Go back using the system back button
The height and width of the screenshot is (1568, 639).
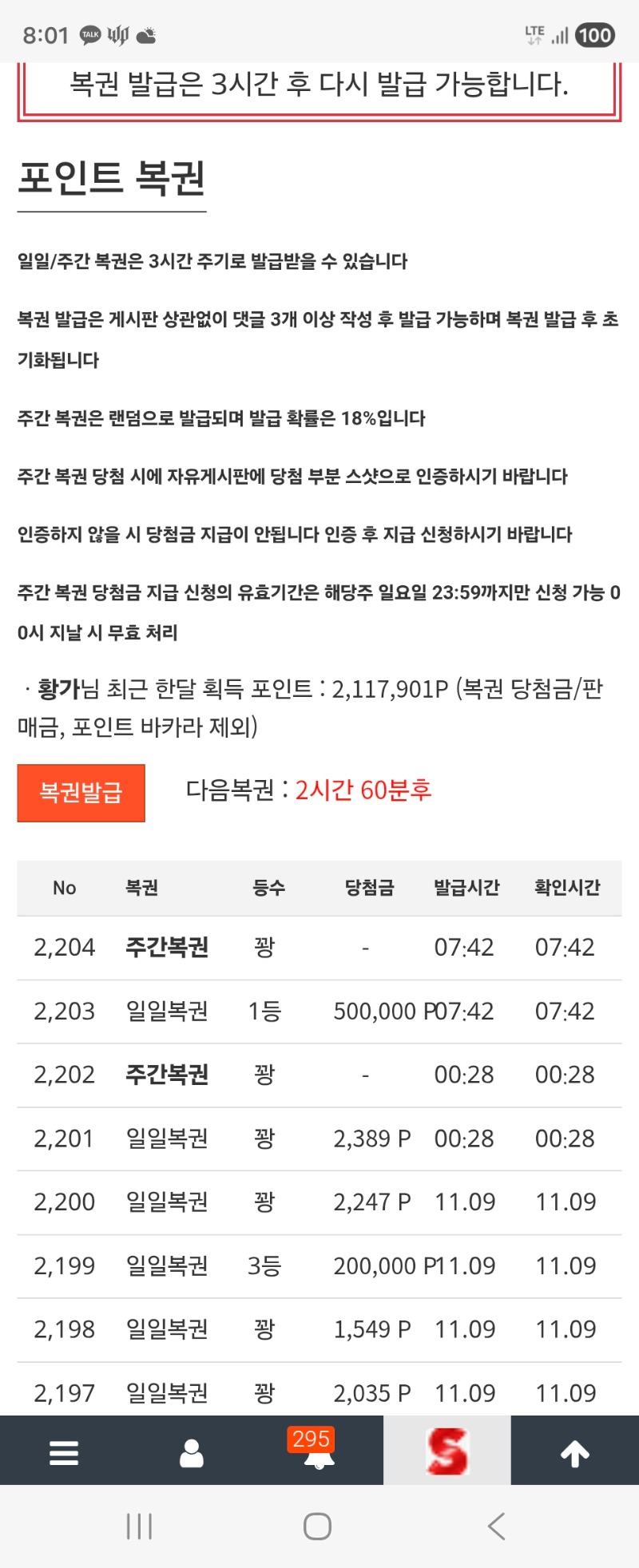pos(497,1526)
